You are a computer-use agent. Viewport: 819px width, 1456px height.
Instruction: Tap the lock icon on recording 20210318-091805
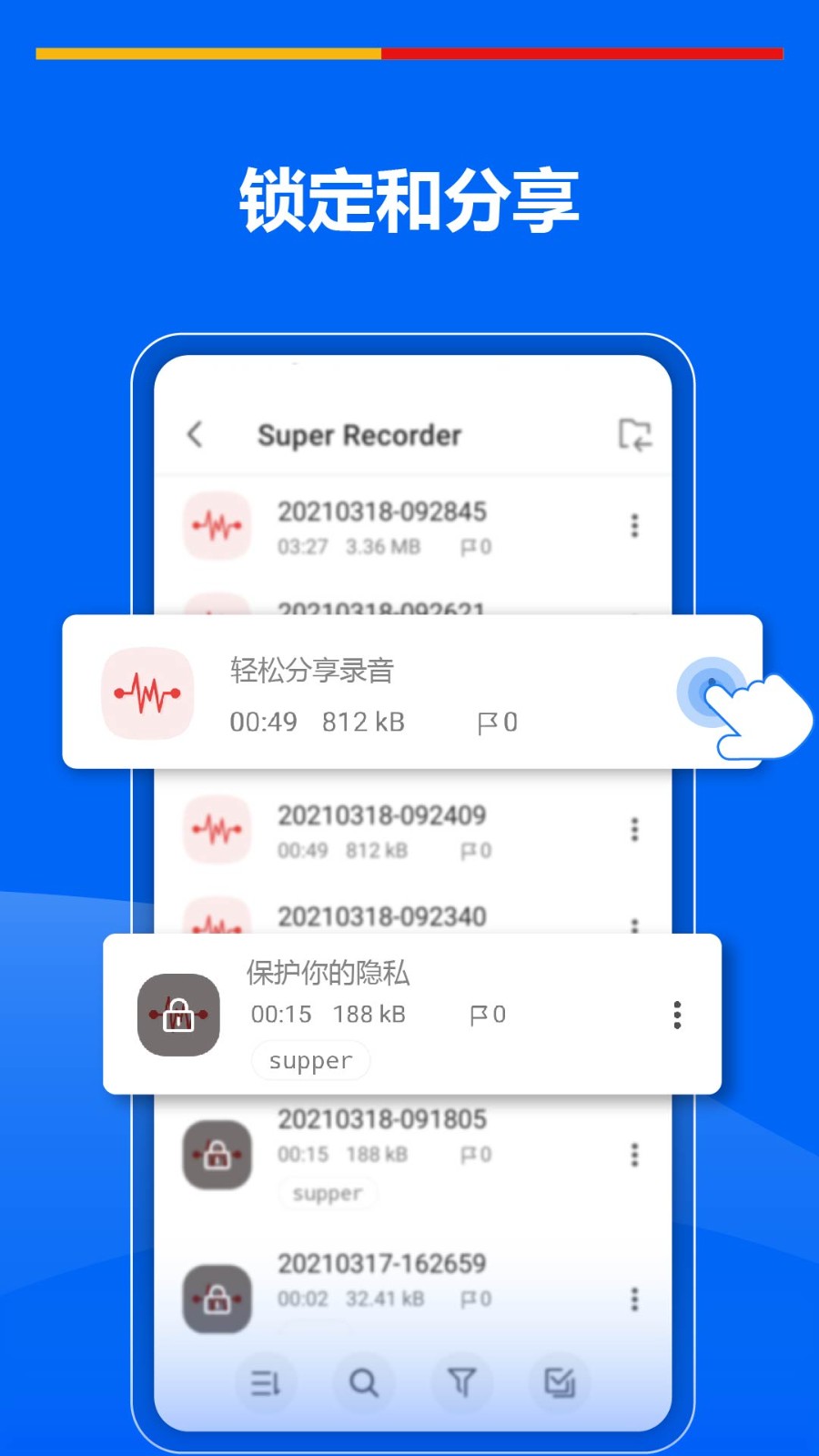coord(217,1155)
